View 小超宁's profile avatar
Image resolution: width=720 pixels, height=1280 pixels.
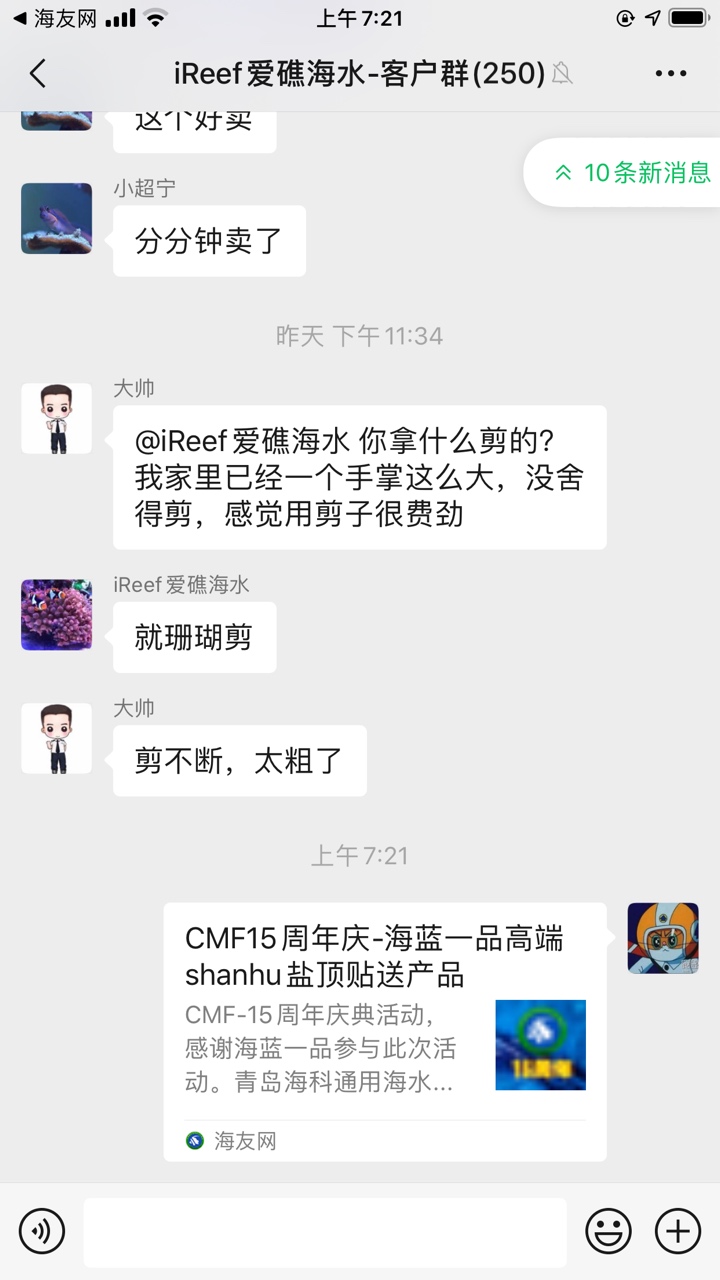pyautogui.click(x=57, y=218)
